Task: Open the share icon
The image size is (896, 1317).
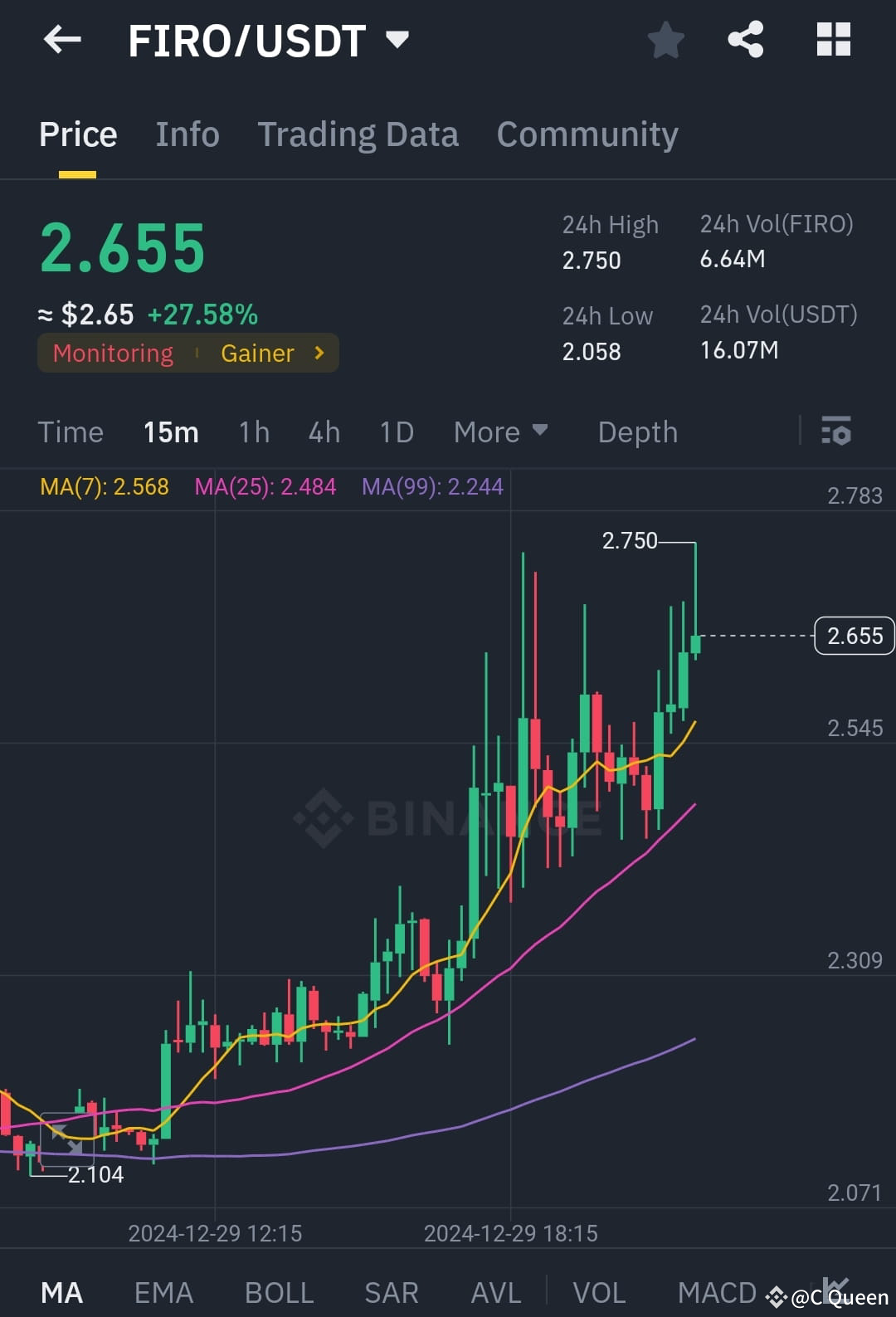Action: pos(745,39)
